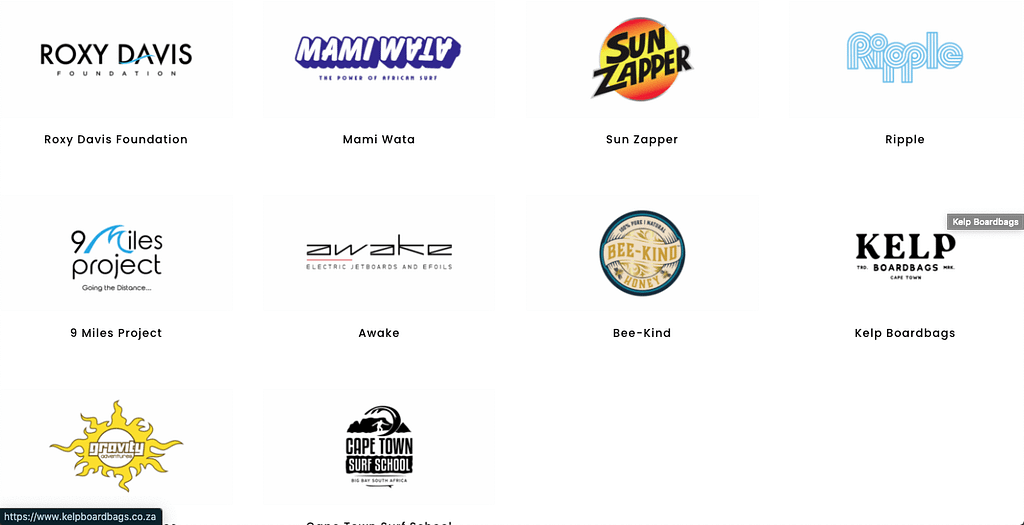
Task: Select the Cape Town Surf School tile
Action: [379, 447]
